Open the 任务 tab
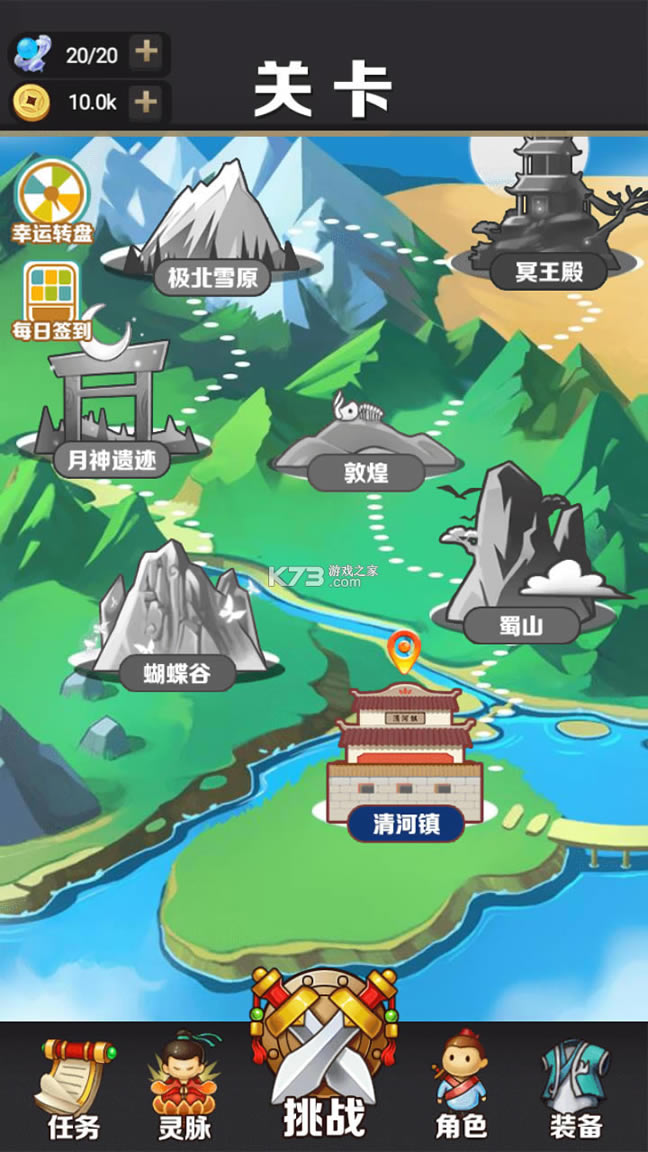The image size is (648, 1152). (x=74, y=1089)
